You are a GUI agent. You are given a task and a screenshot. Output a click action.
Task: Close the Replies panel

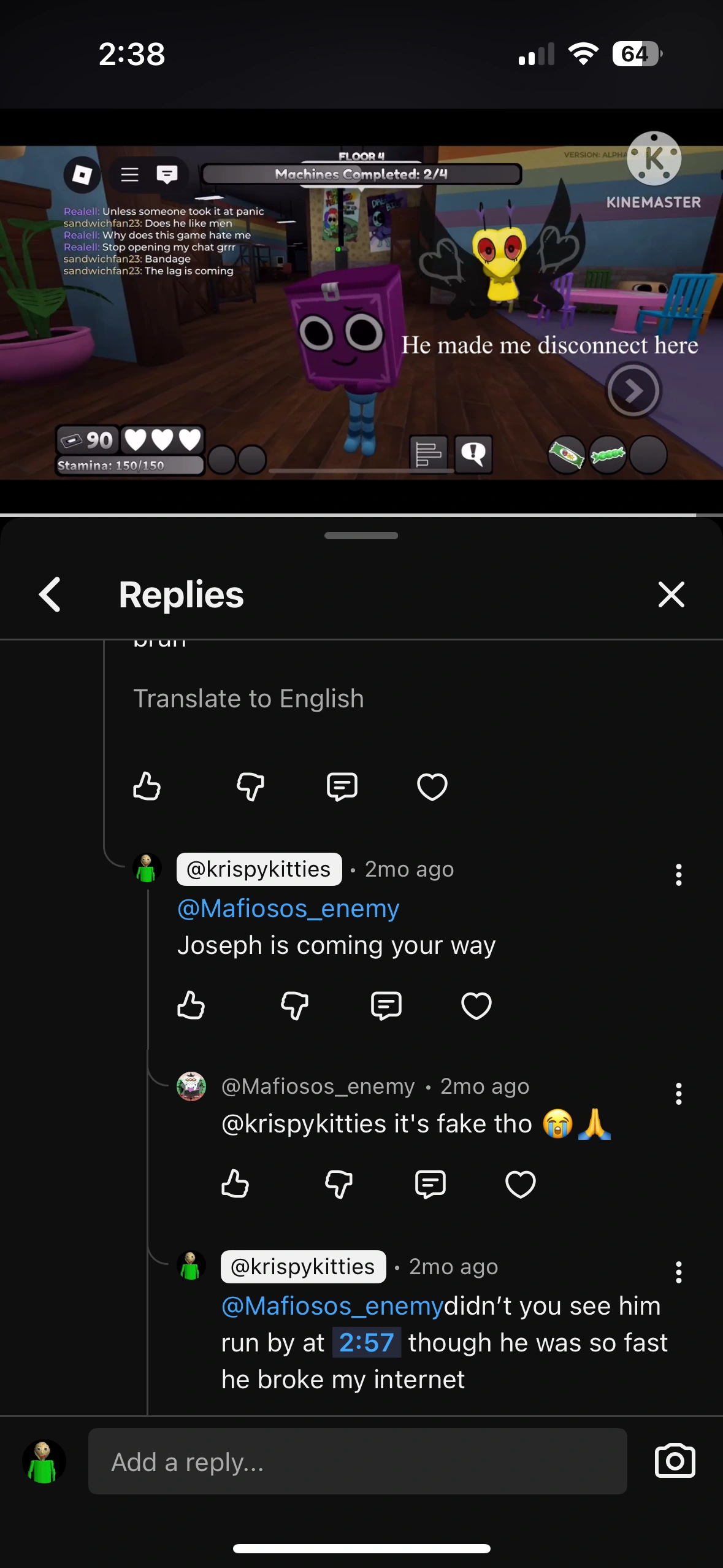(x=671, y=594)
